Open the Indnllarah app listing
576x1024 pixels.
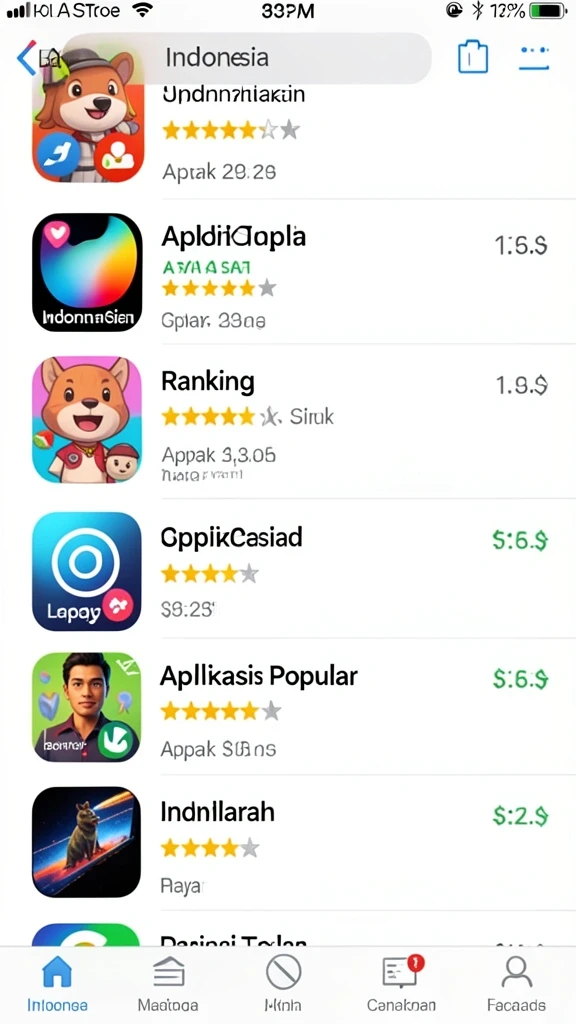click(304, 842)
